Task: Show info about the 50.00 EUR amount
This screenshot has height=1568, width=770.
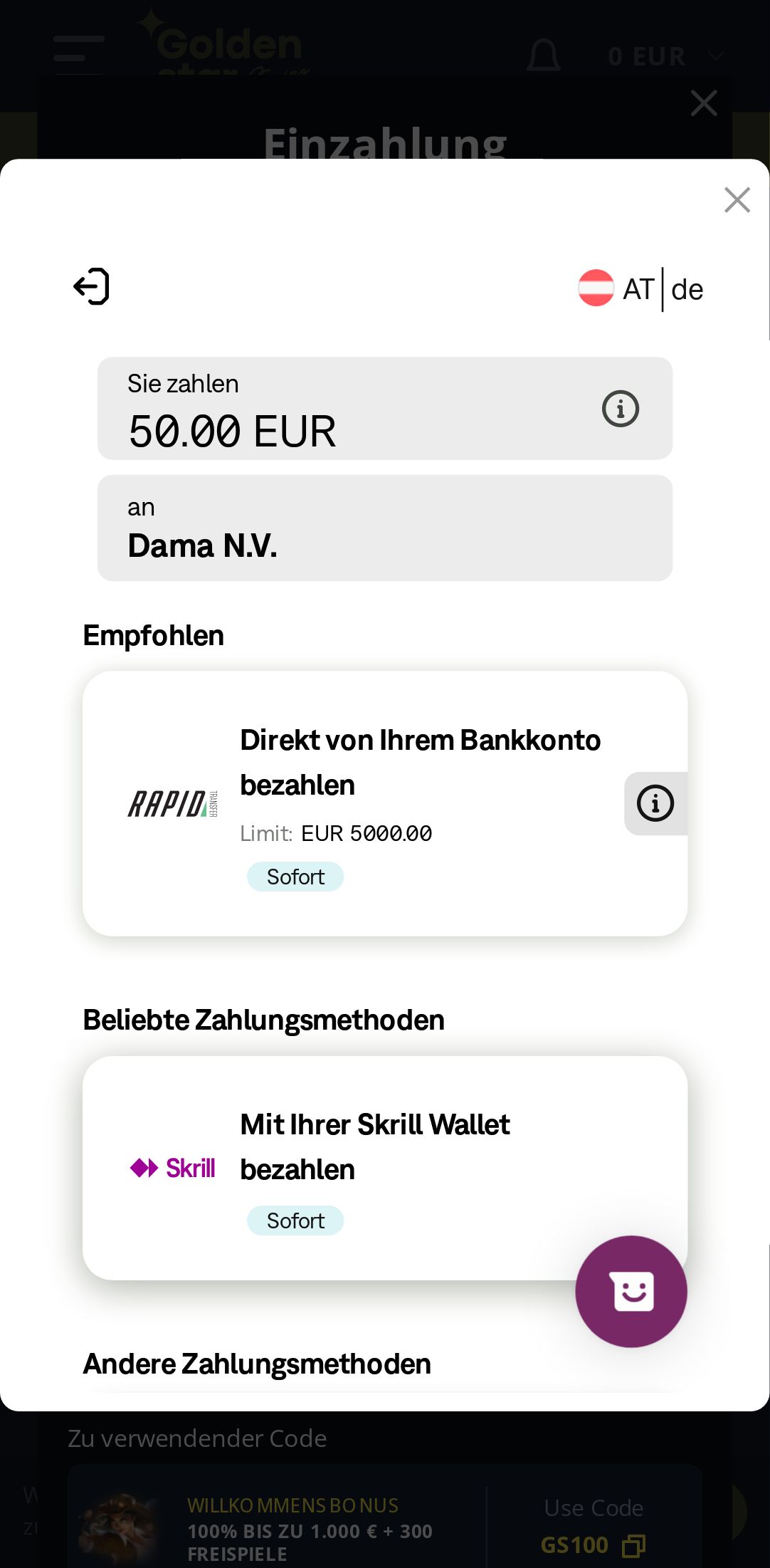Action: point(620,409)
